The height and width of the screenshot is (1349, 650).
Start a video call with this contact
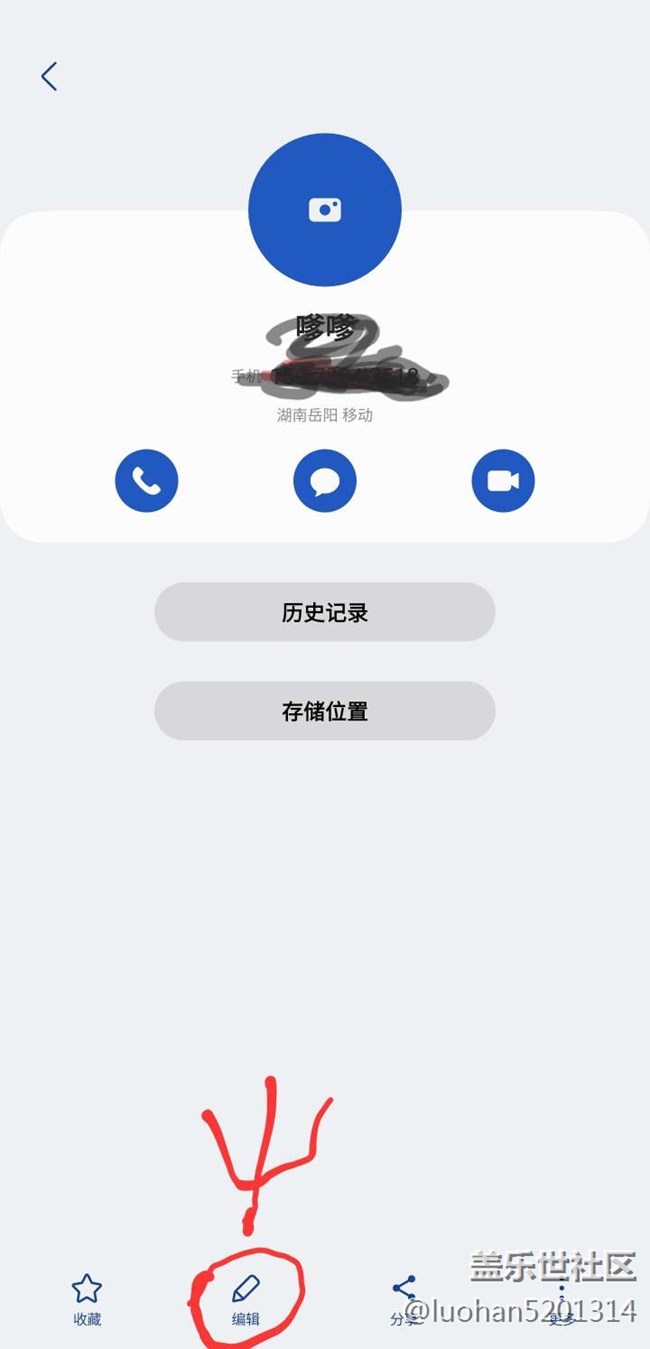[x=503, y=481]
